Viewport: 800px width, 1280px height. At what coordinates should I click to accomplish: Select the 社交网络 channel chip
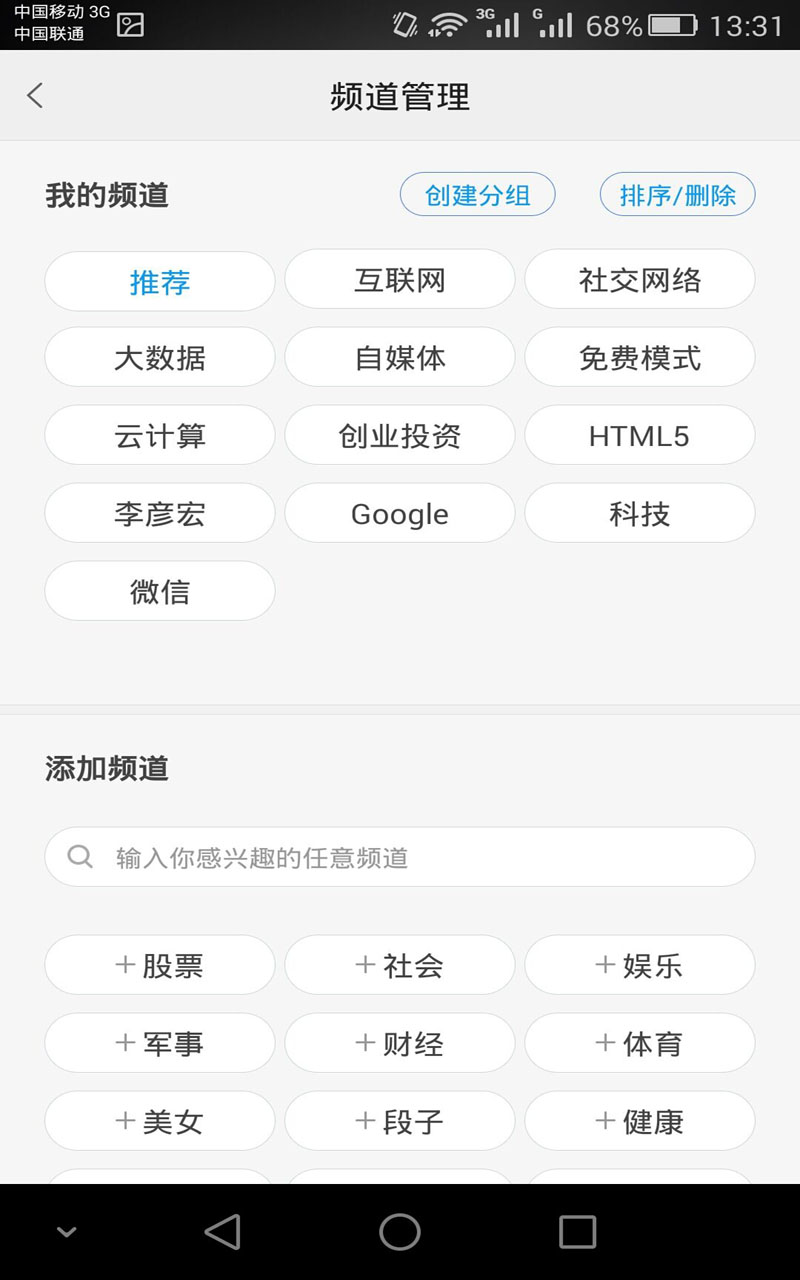click(640, 280)
